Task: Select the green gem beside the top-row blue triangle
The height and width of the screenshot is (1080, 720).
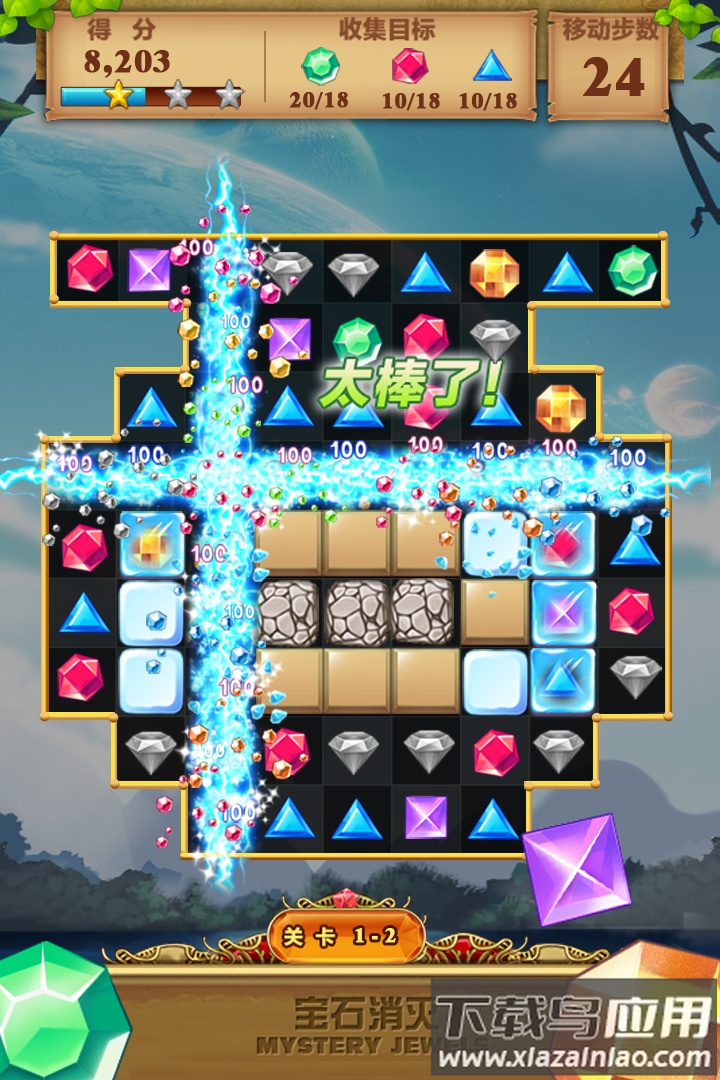Action: click(633, 271)
